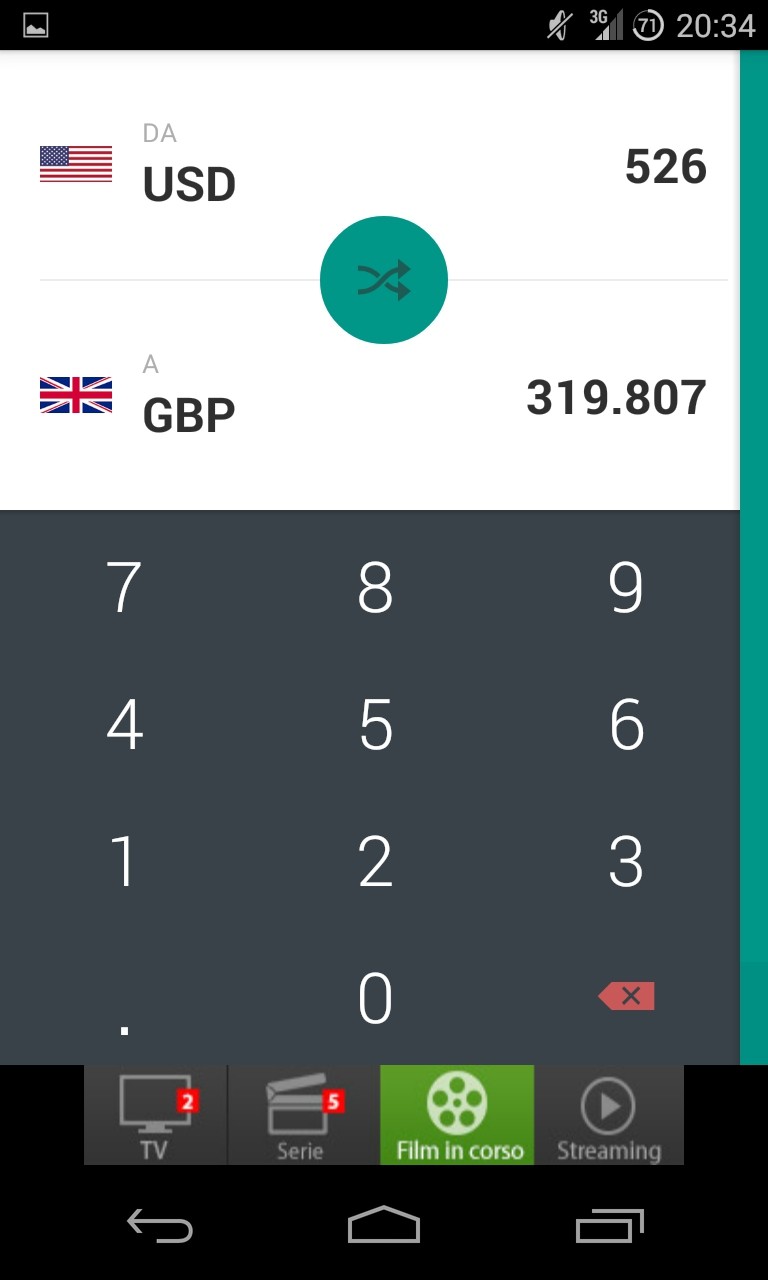Type 2 on the keypad
Screen dimensions: 768x1280
pos(375,861)
